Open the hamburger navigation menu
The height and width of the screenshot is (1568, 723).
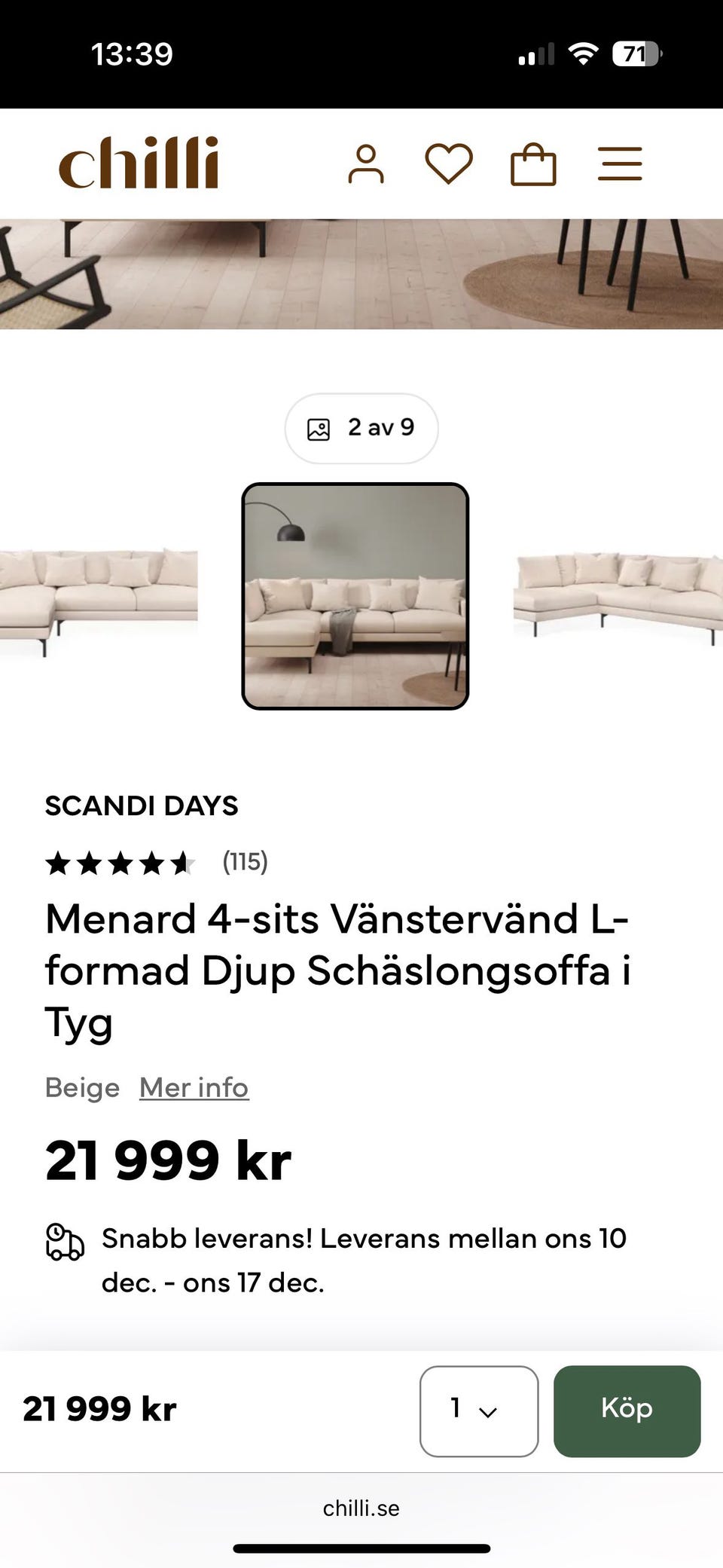[619, 163]
